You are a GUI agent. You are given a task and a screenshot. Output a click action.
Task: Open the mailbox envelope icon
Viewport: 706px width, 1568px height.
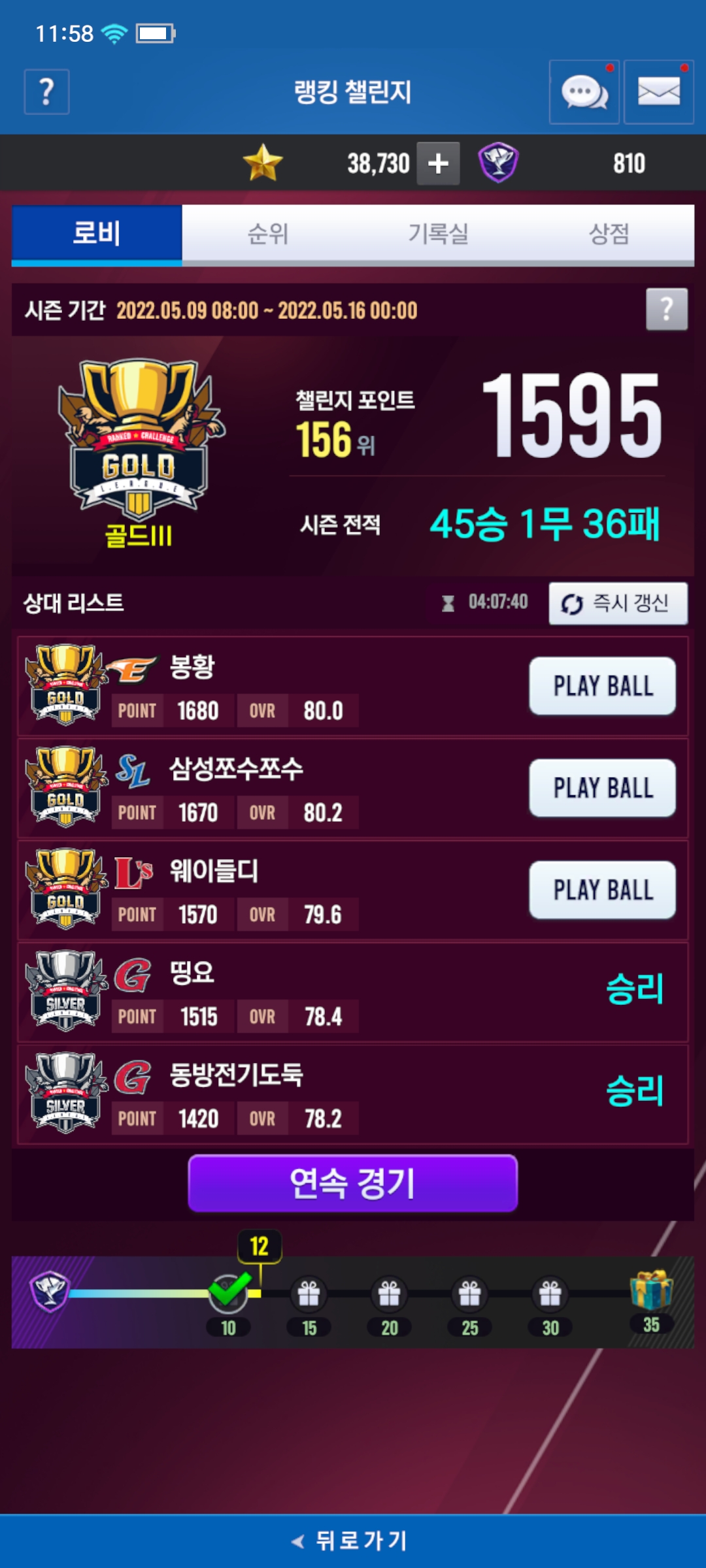point(658,92)
